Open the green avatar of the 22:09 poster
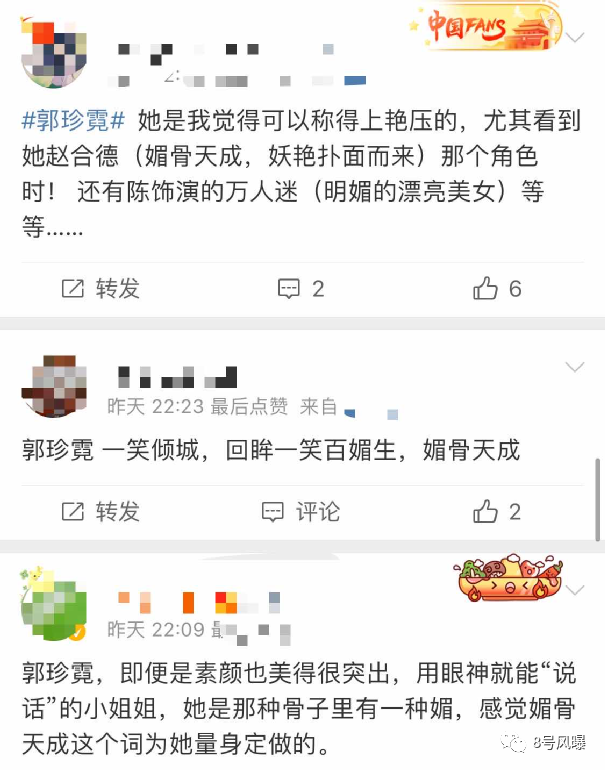Screen dimensions: 605x770 pos(54,607)
